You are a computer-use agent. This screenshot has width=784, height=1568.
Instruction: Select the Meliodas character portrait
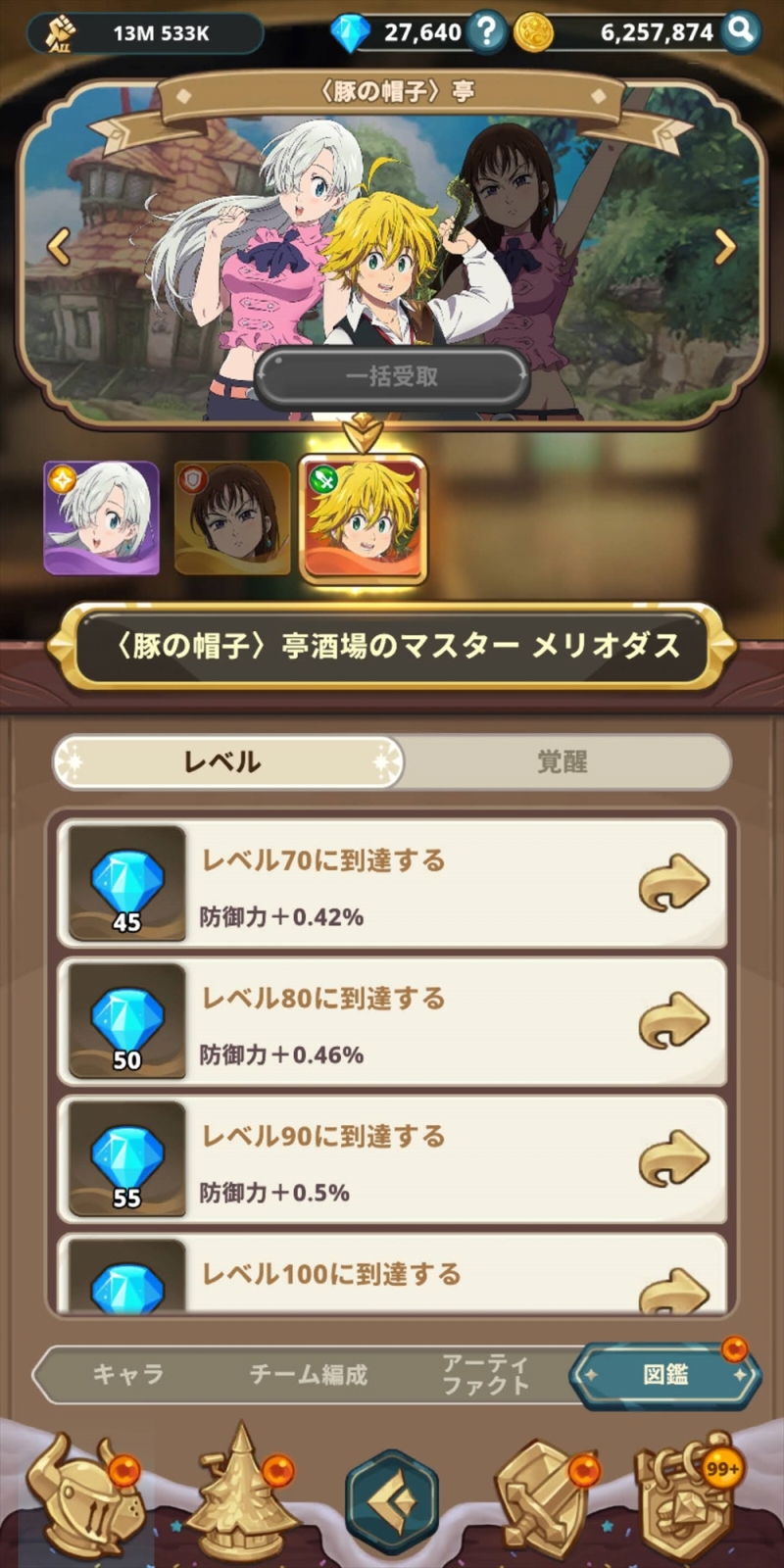363,519
